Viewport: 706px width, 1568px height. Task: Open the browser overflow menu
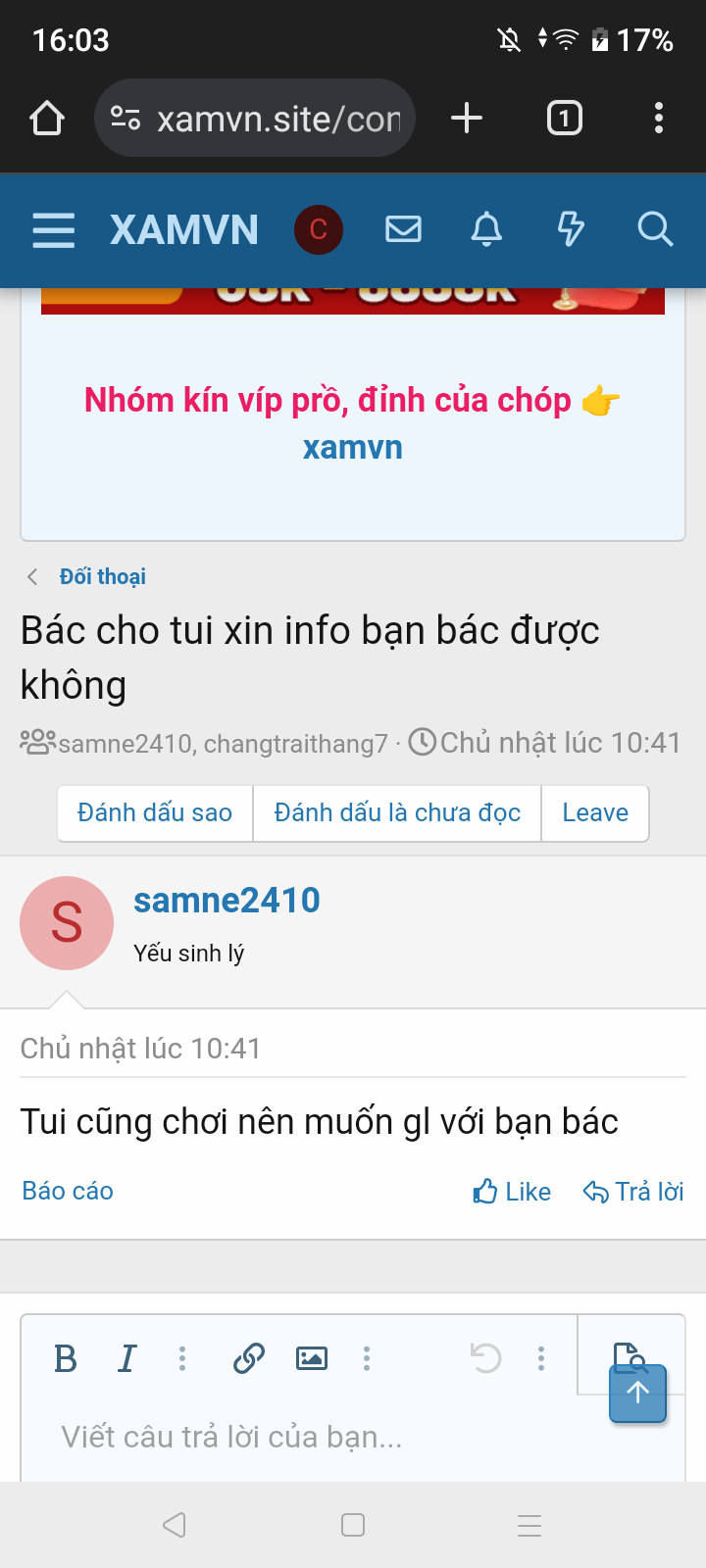click(659, 119)
